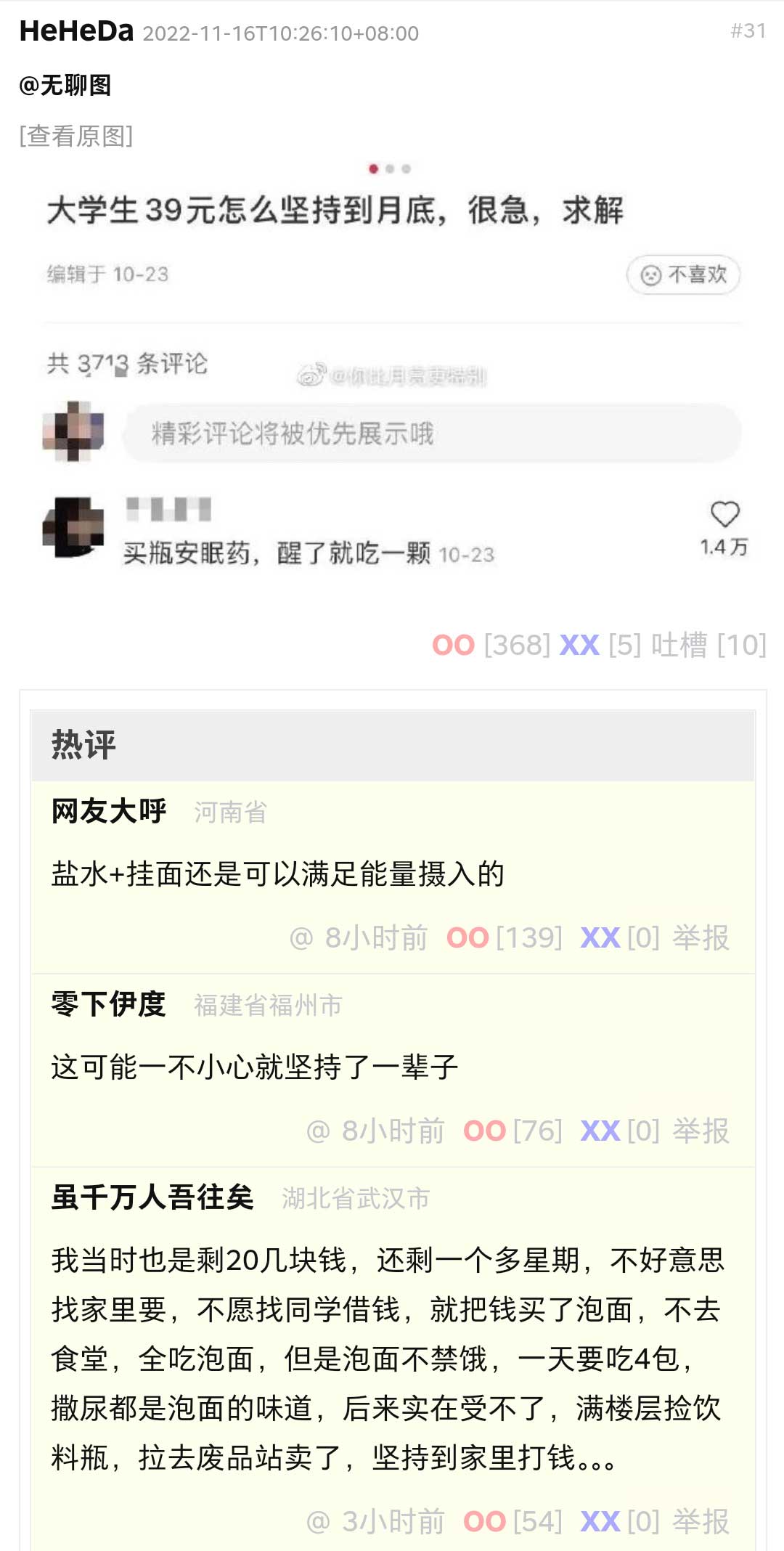Image resolution: width=784 pixels, height=1551 pixels.
Task: Downvote XX on 零下伊度's comment
Action: (600, 1131)
